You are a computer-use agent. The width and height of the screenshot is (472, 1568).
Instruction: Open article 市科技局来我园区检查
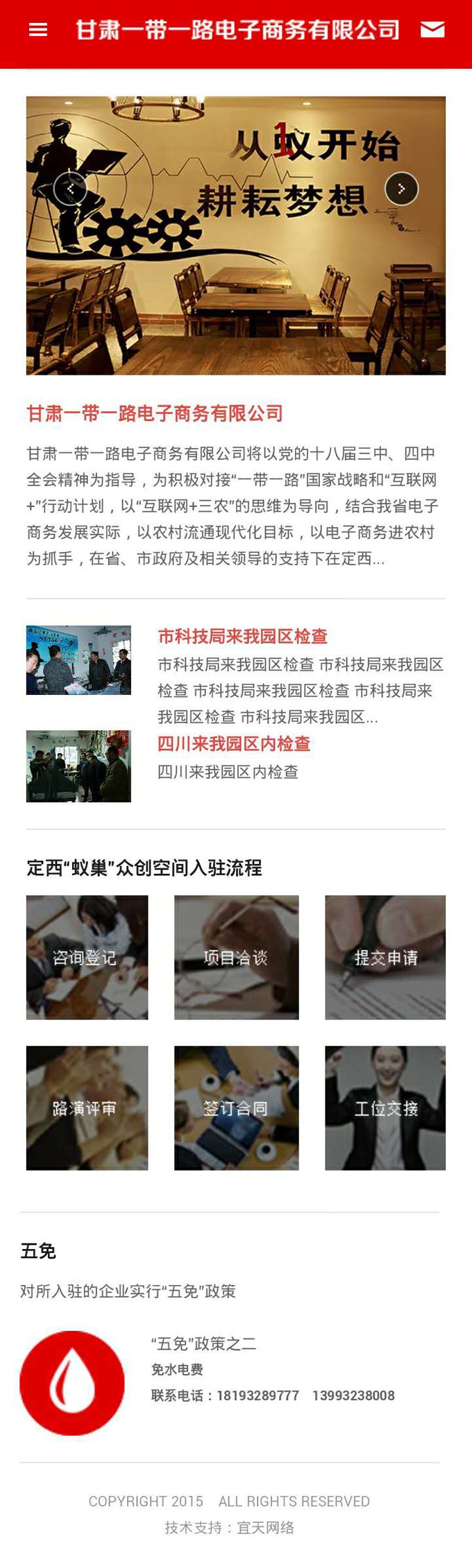[x=242, y=636]
